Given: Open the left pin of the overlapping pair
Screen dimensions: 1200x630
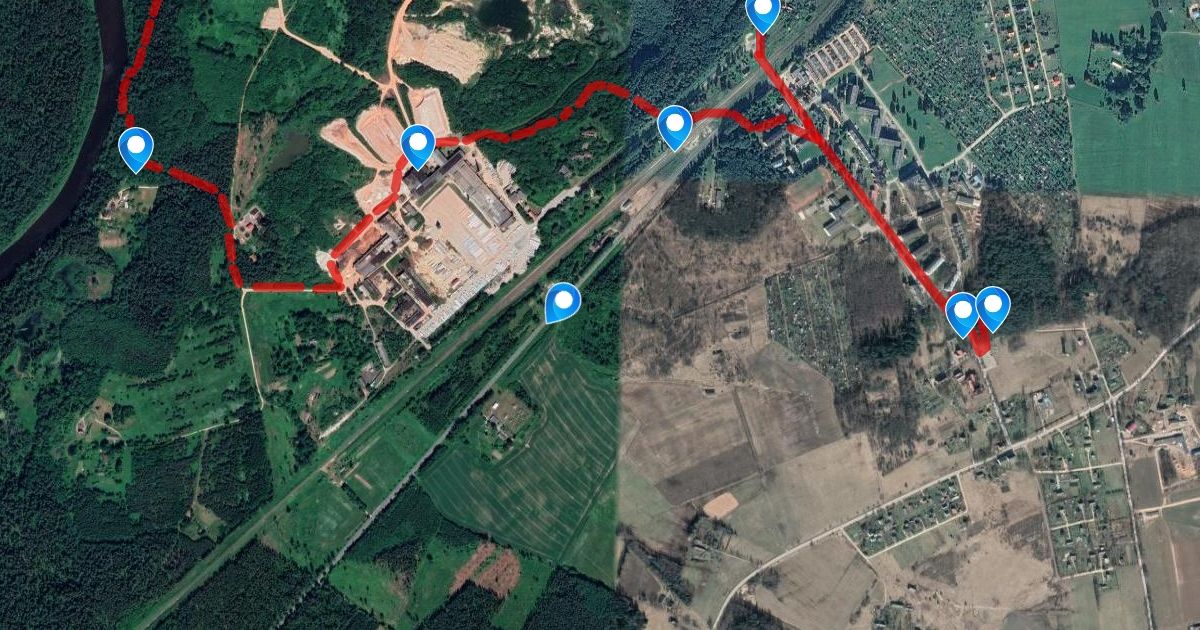Looking at the screenshot, I should pos(961,313).
